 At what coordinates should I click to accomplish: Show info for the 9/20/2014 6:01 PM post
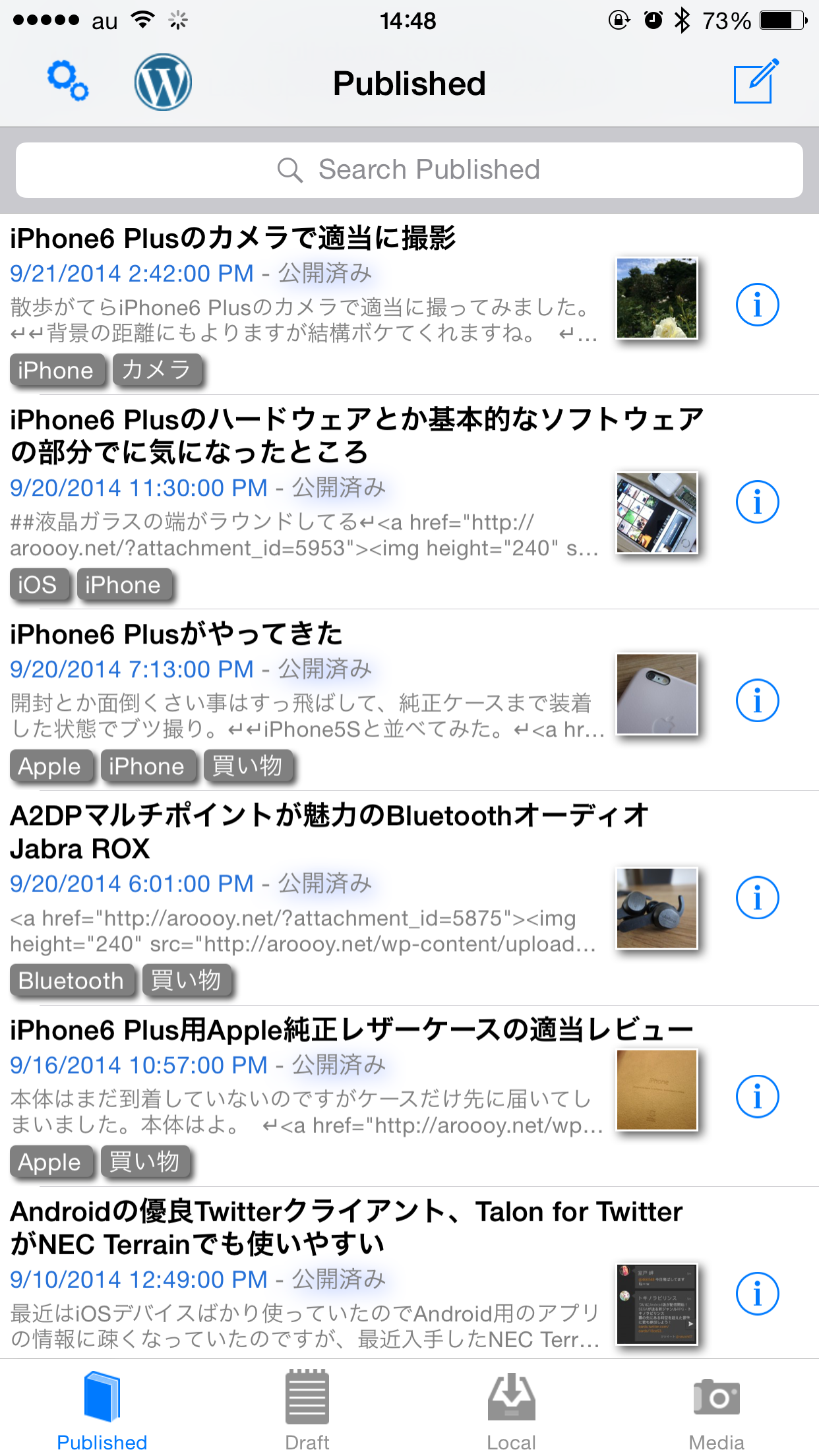click(x=757, y=897)
